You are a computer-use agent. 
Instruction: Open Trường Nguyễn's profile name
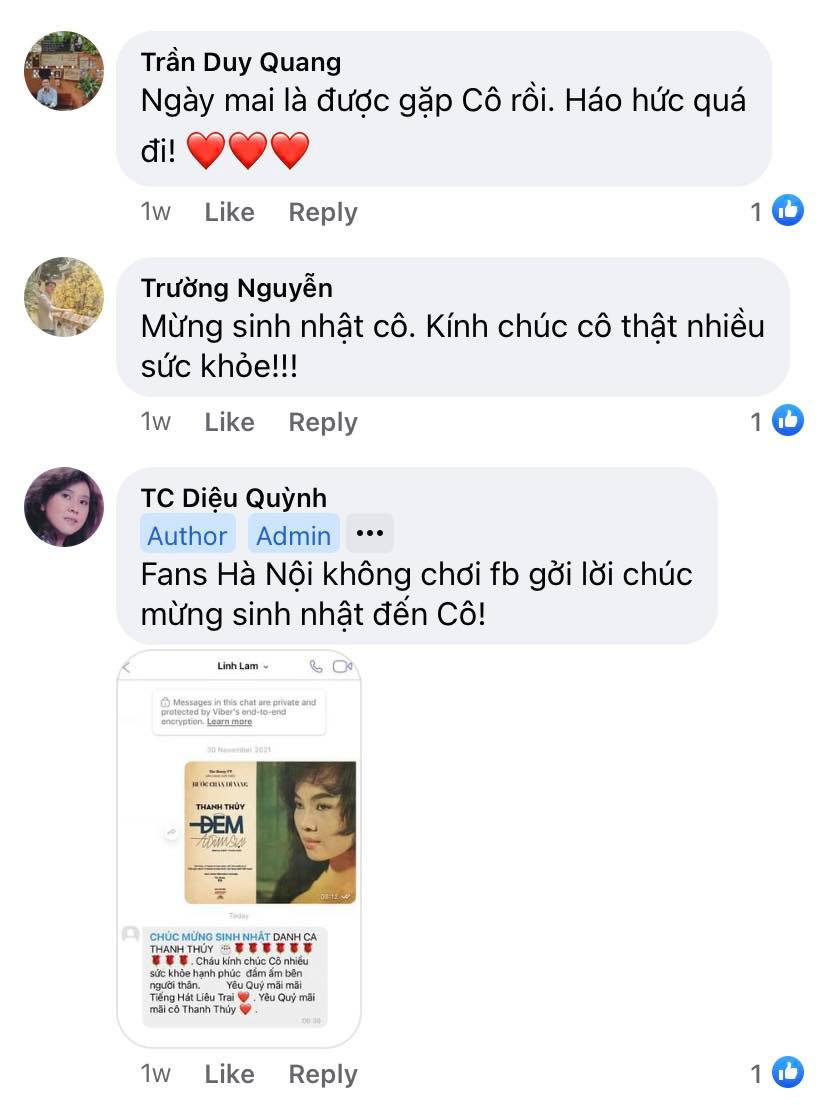pyautogui.click(x=236, y=288)
